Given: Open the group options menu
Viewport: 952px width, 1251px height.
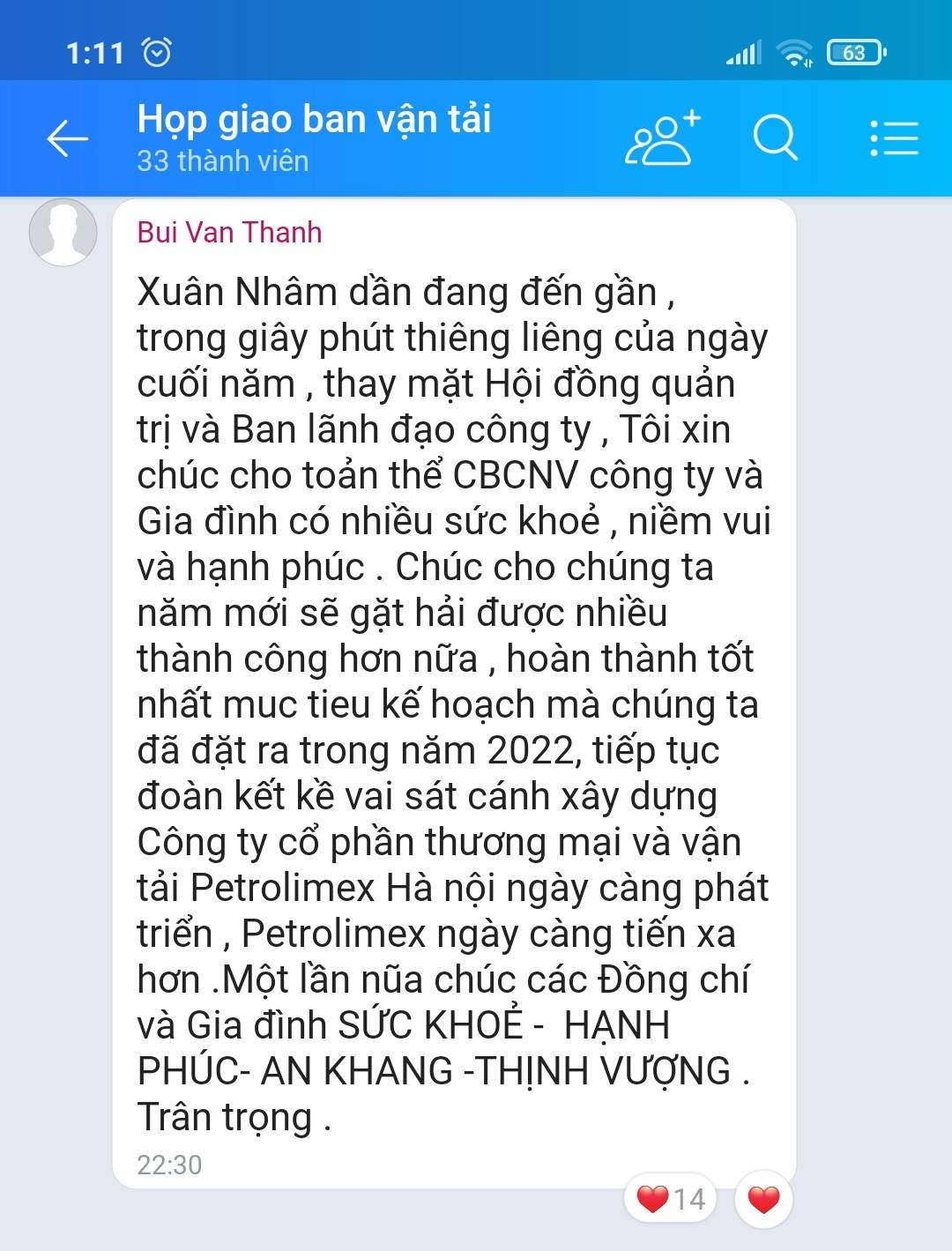Looking at the screenshot, I should point(894,139).
